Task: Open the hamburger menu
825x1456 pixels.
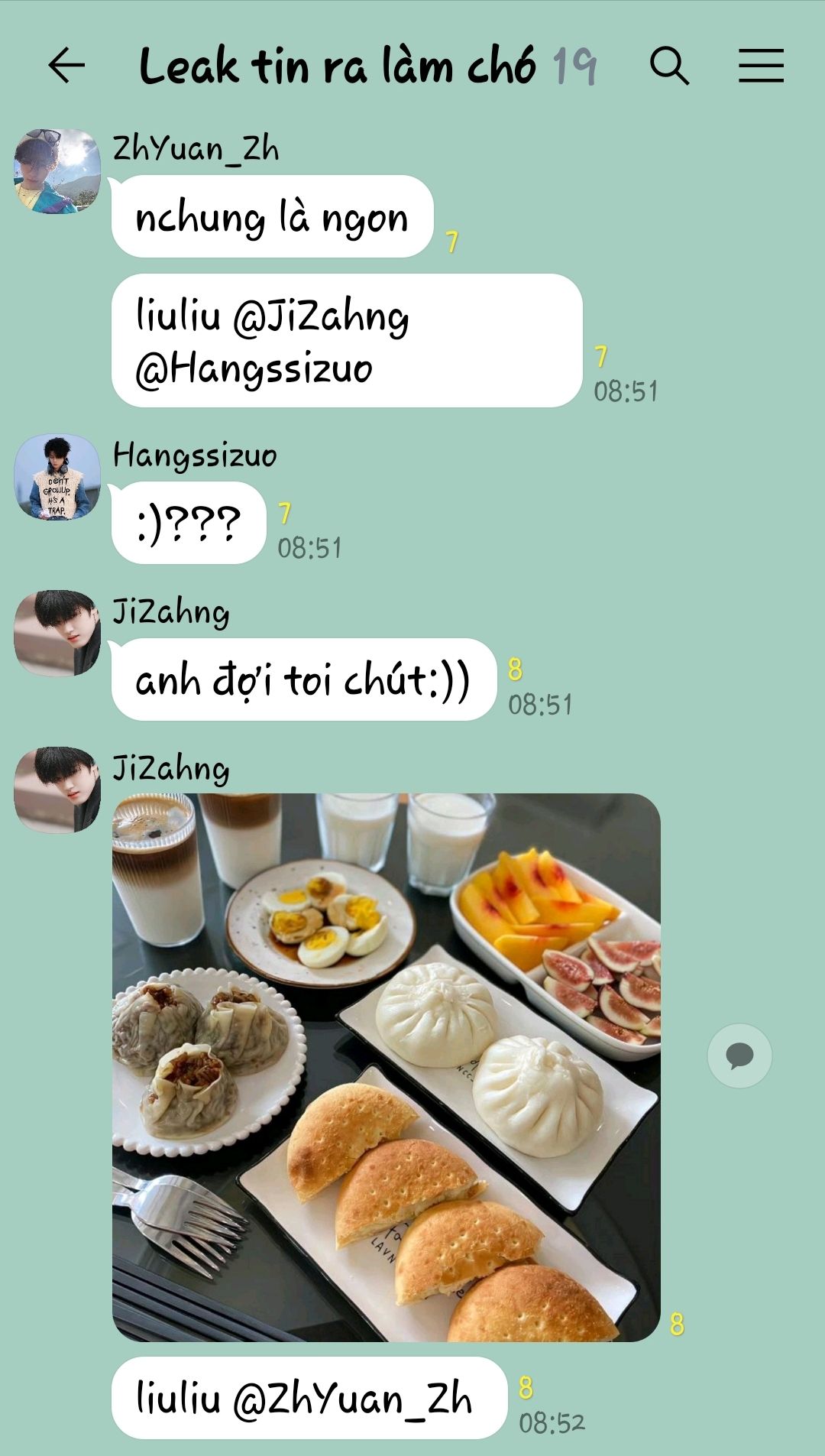Action: [x=761, y=65]
